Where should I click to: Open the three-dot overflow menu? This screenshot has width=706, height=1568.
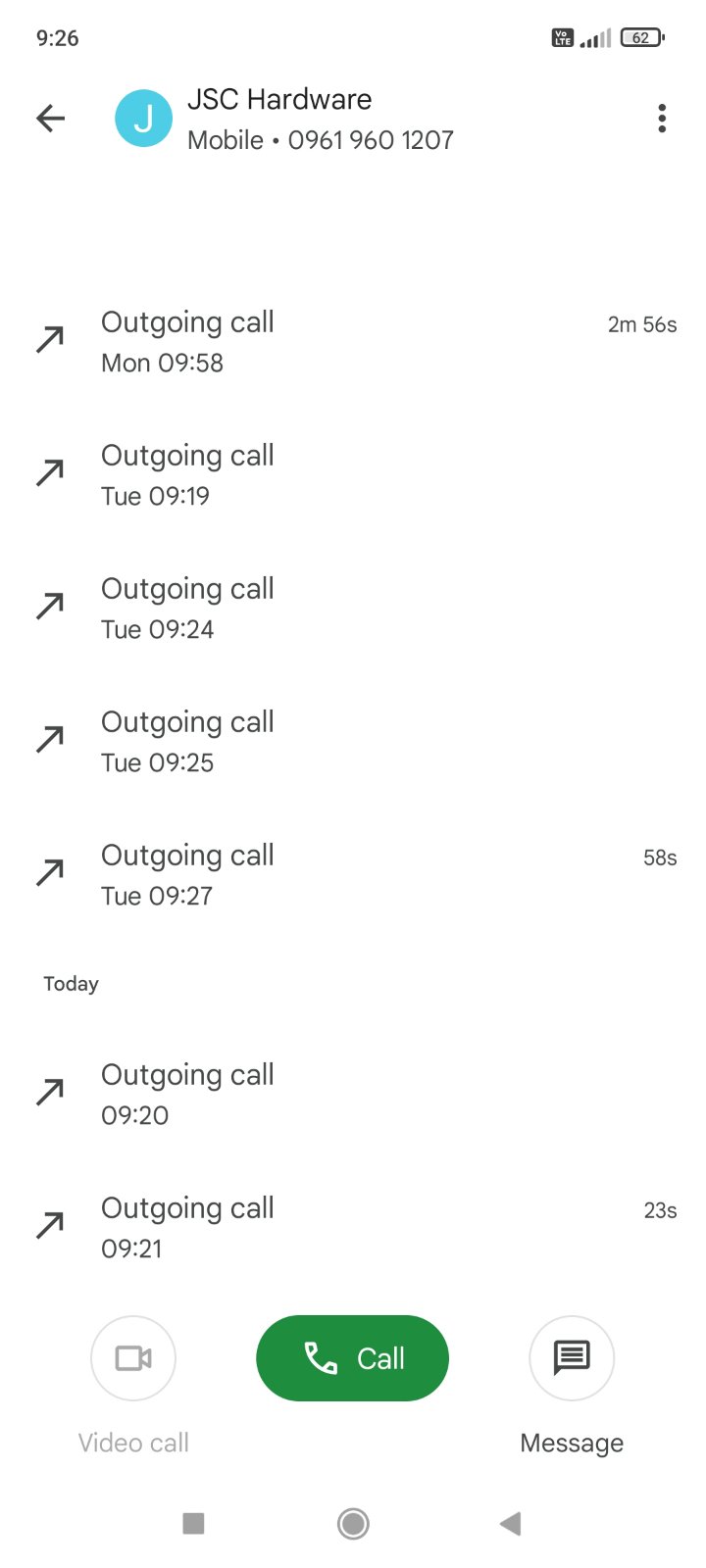(x=662, y=119)
